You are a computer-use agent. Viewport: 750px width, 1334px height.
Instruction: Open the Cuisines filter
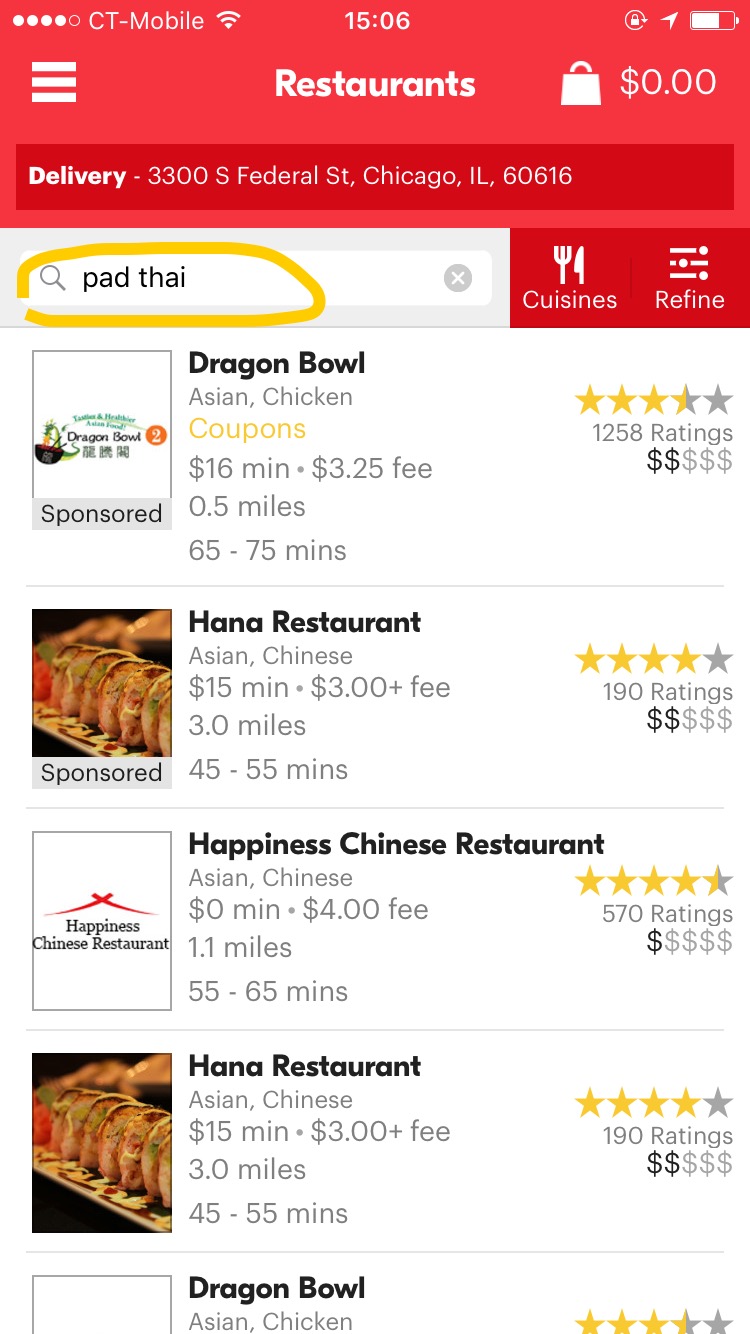(x=570, y=278)
